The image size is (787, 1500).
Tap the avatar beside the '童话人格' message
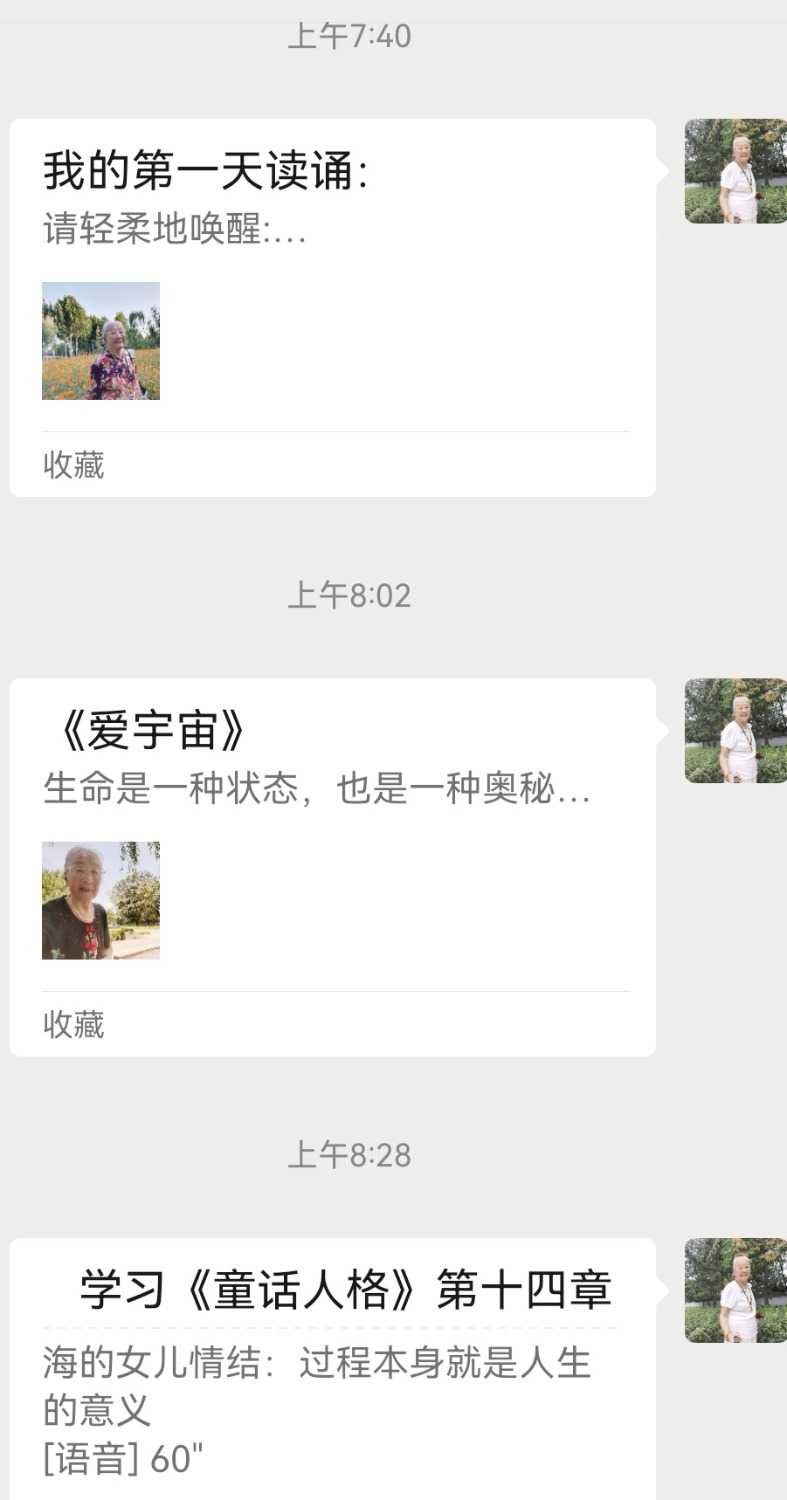pos(734,1292)
